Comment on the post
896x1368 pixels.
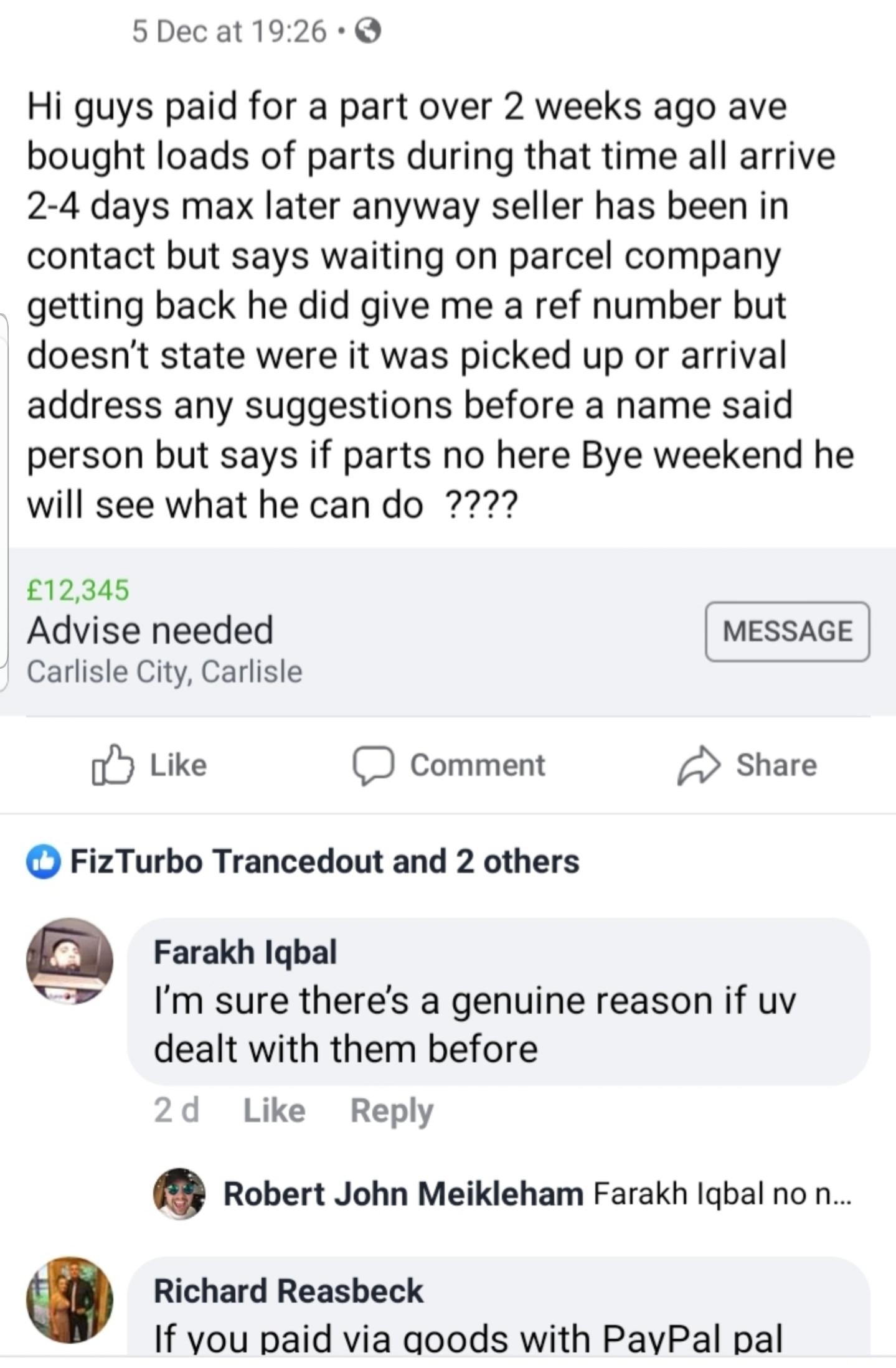[450, 765]
